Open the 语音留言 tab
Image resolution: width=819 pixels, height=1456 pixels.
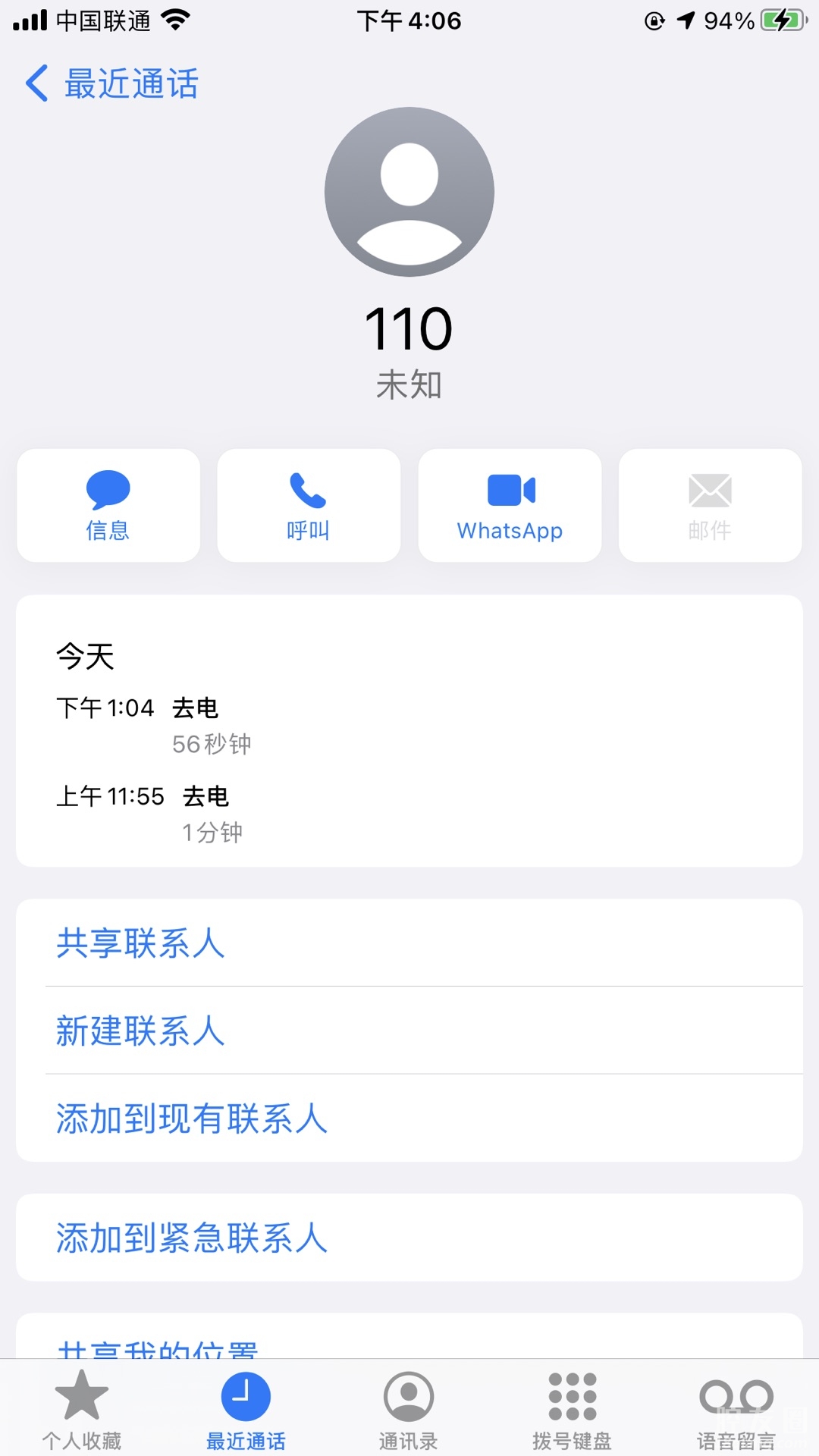point(736,1409)
